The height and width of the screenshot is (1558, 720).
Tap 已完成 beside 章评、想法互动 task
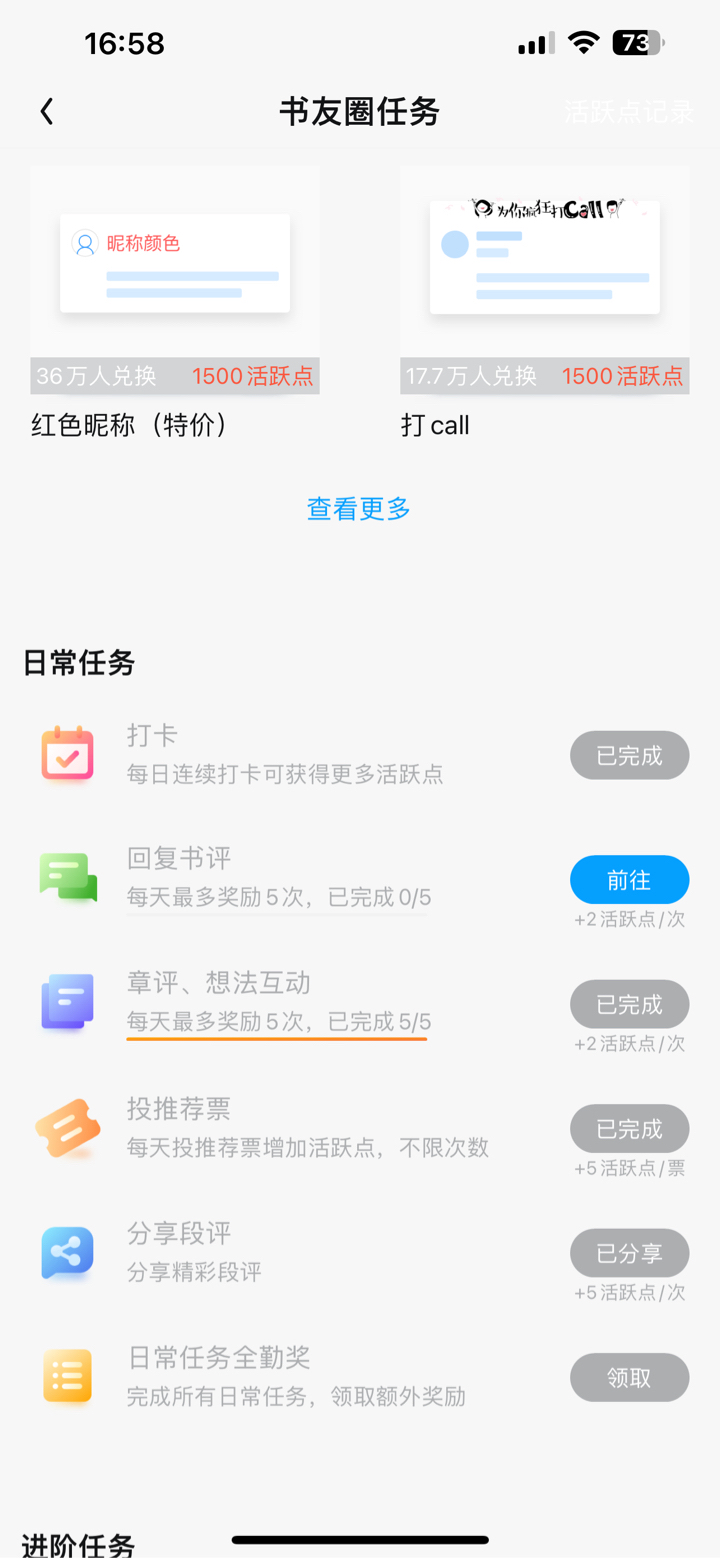pos(629,1004)
